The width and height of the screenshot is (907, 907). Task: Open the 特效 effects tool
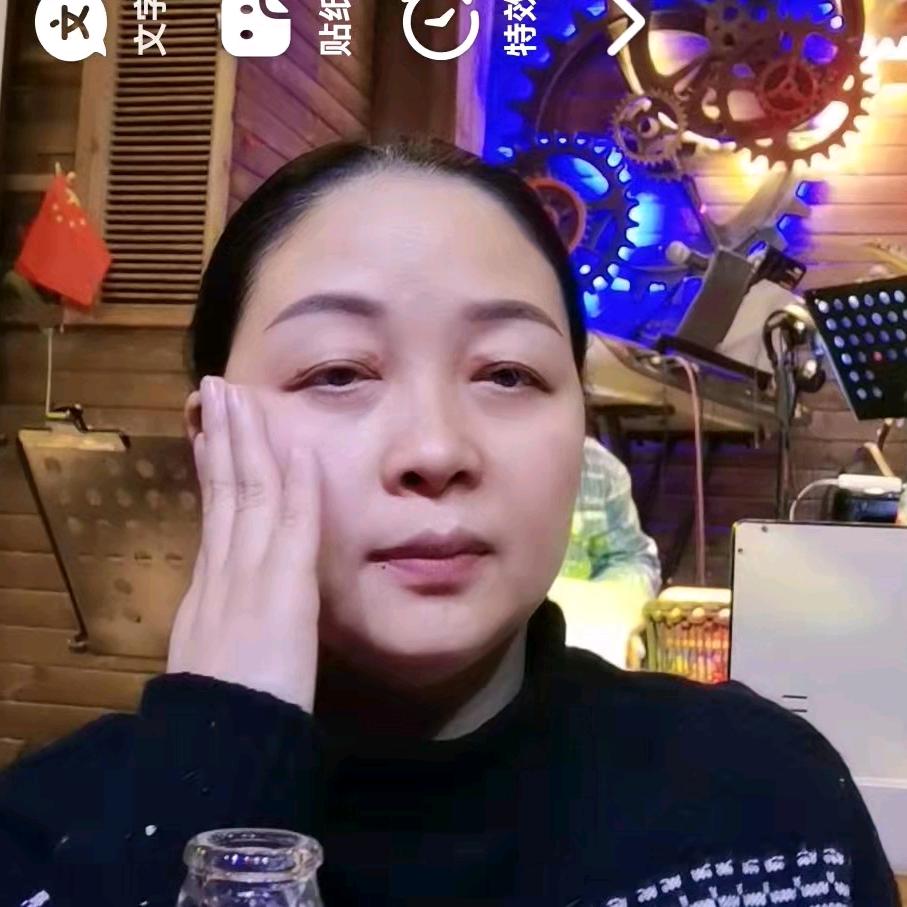coord(442,26)
